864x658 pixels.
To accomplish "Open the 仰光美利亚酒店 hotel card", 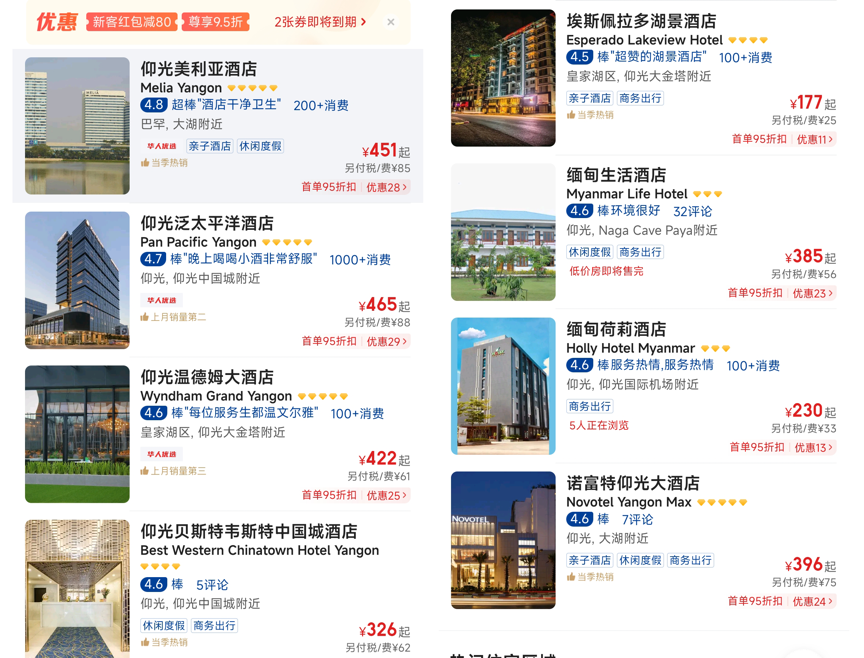I will (198, 69).
